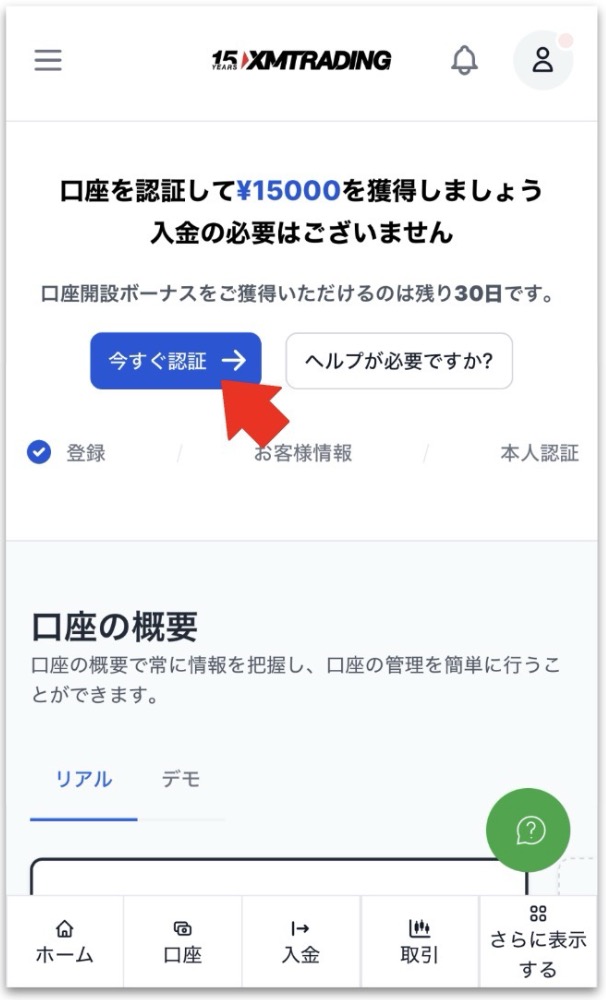Image resolution: width=606 pixels, height=1000 pixels.
Task: Open the 取引 bottom tab
Action: [x=419, y=943]
